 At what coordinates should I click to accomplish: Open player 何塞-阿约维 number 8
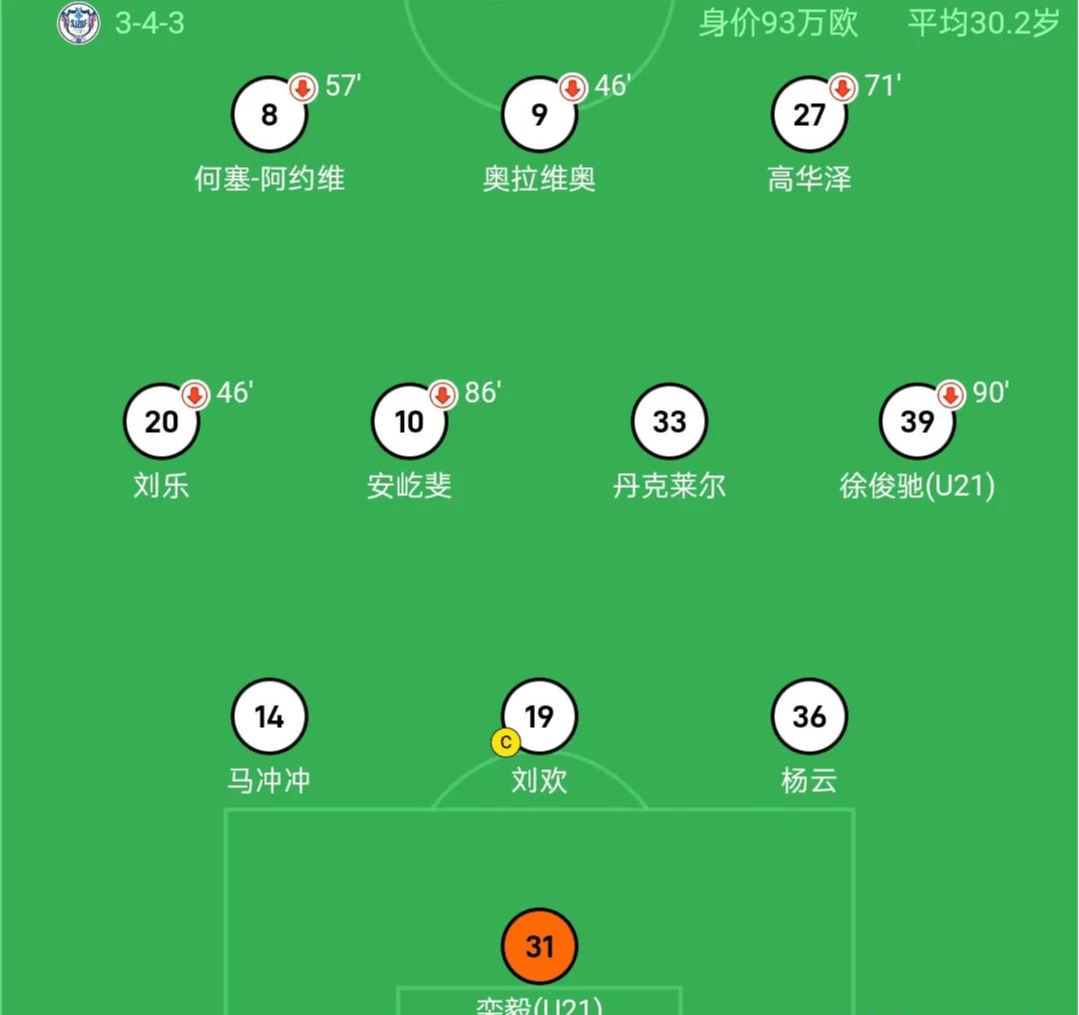click(269, 115)
